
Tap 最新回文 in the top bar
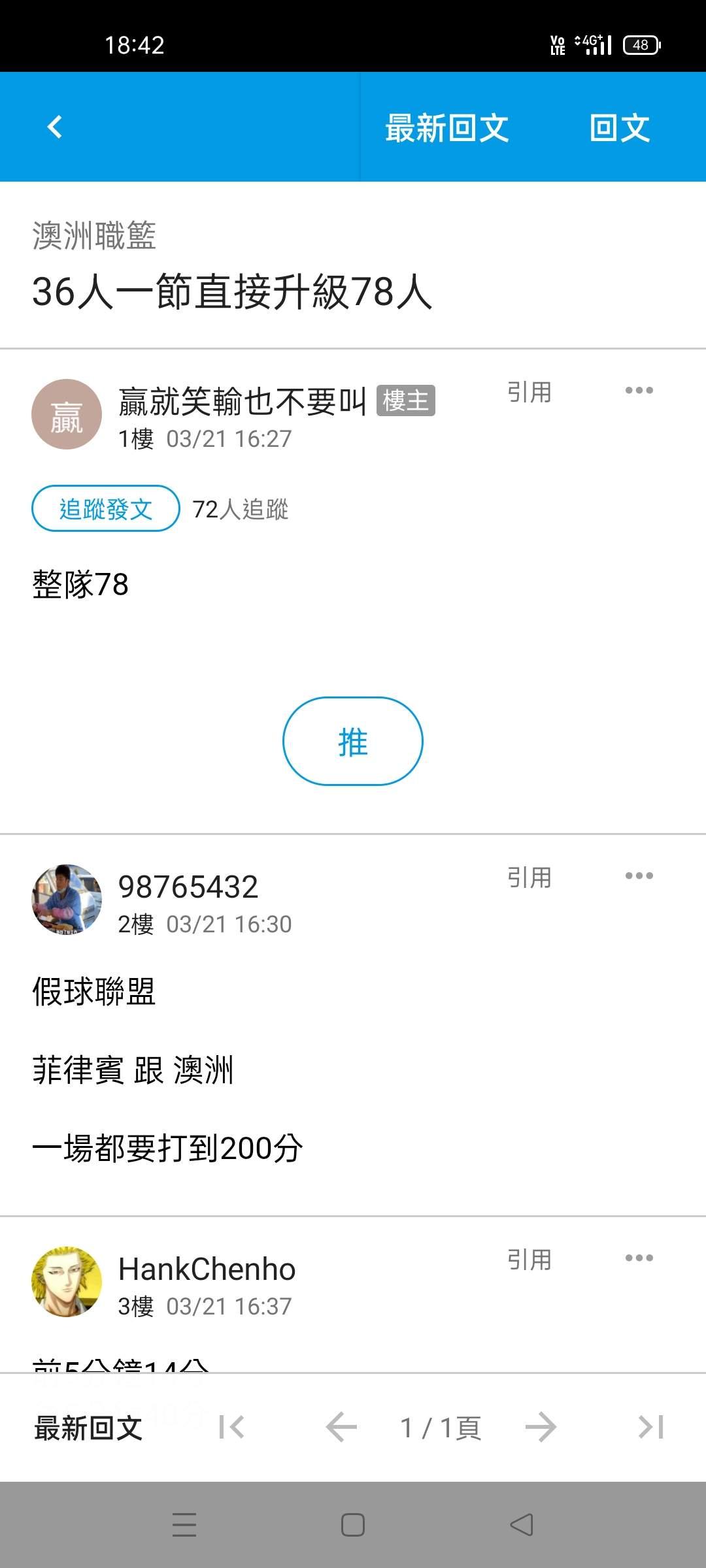tap(447, 127)
